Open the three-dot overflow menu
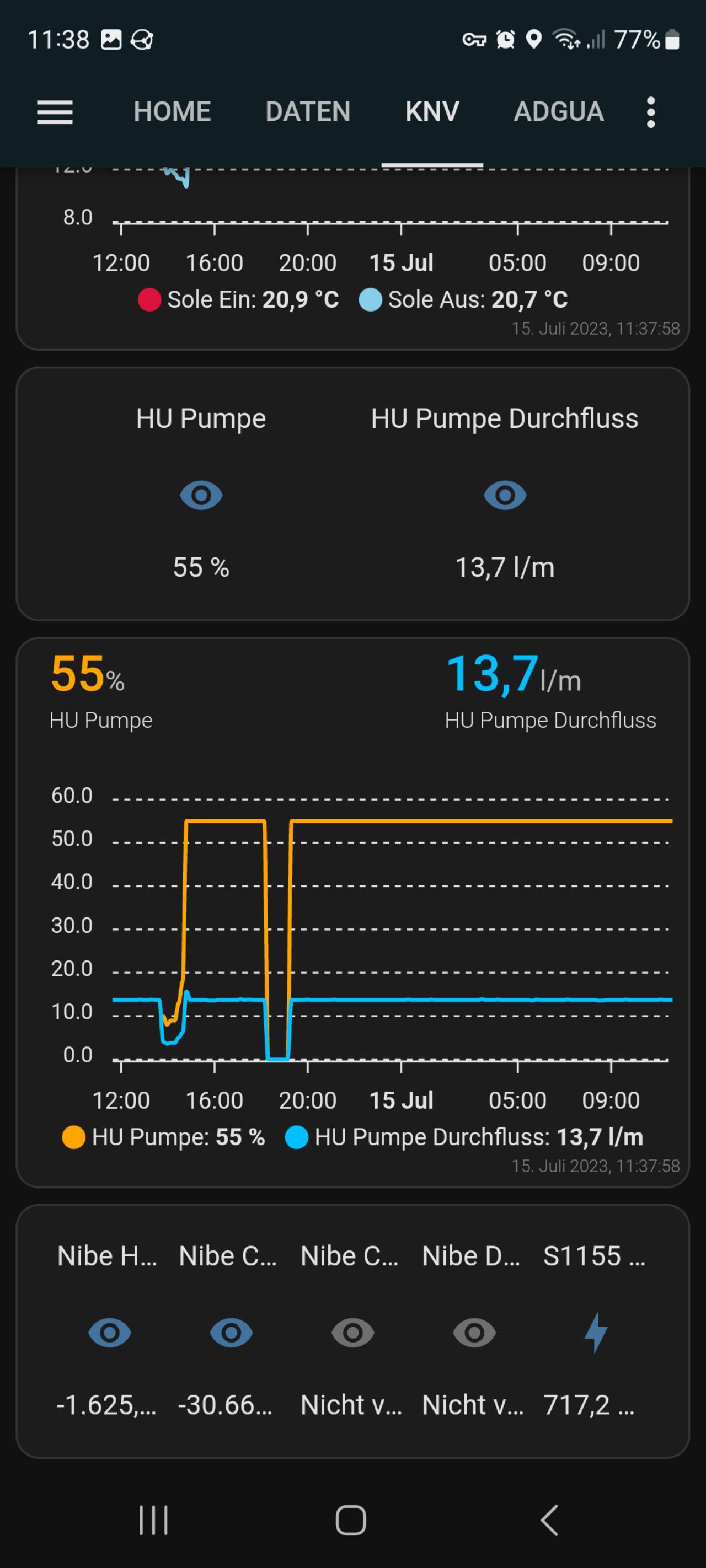Image resolution: width=706 pixels, height=1568 pixels. (x=650, y=112)
